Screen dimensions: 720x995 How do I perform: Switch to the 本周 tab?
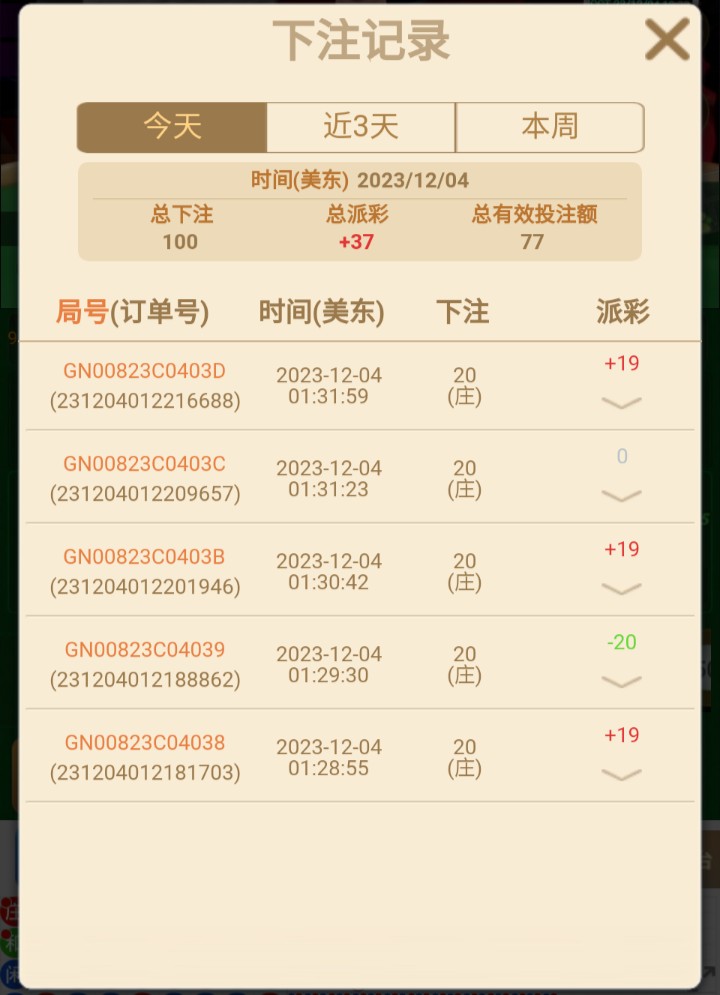click(x=549, y=127)
